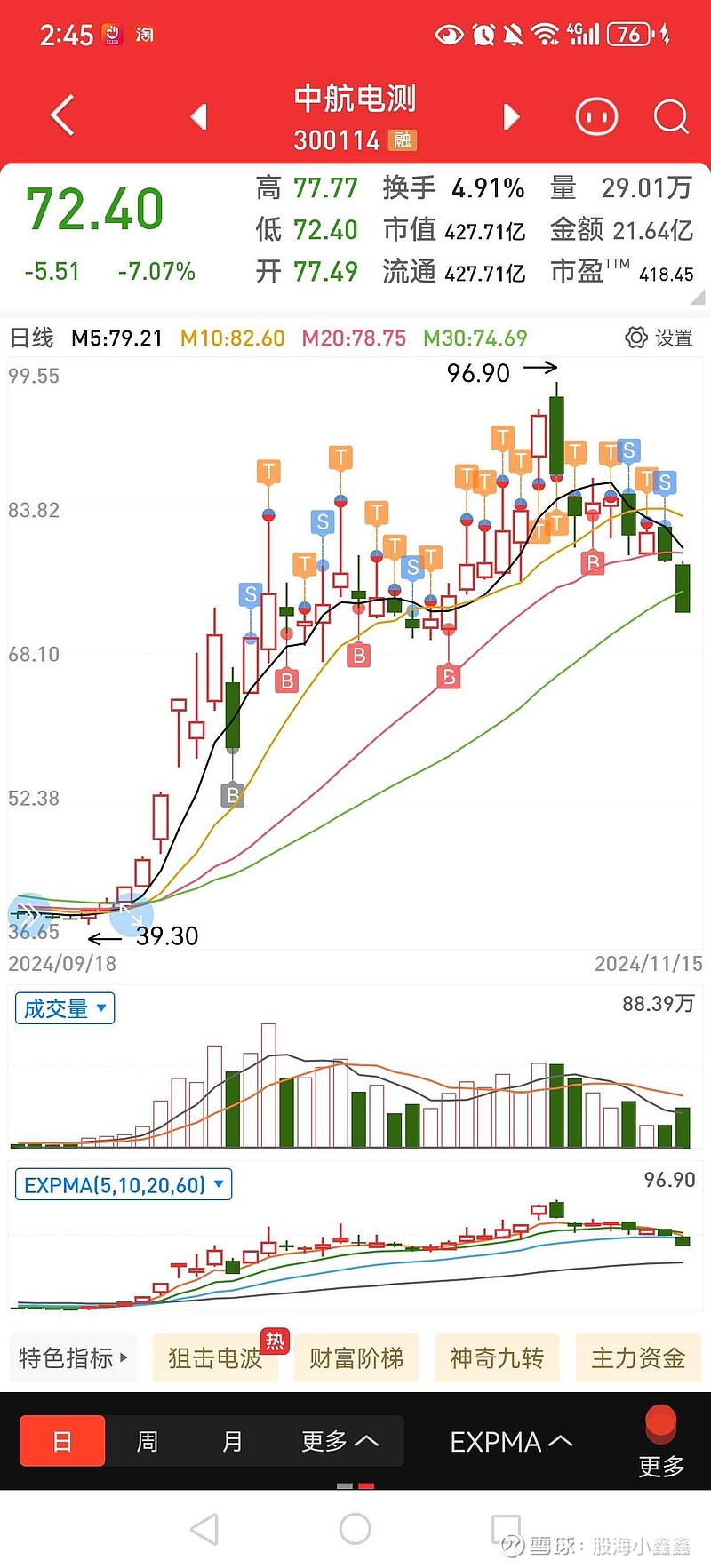Expand the bottom EXPMA selector
The image size is (711, 1568).
coord(511,1441)
